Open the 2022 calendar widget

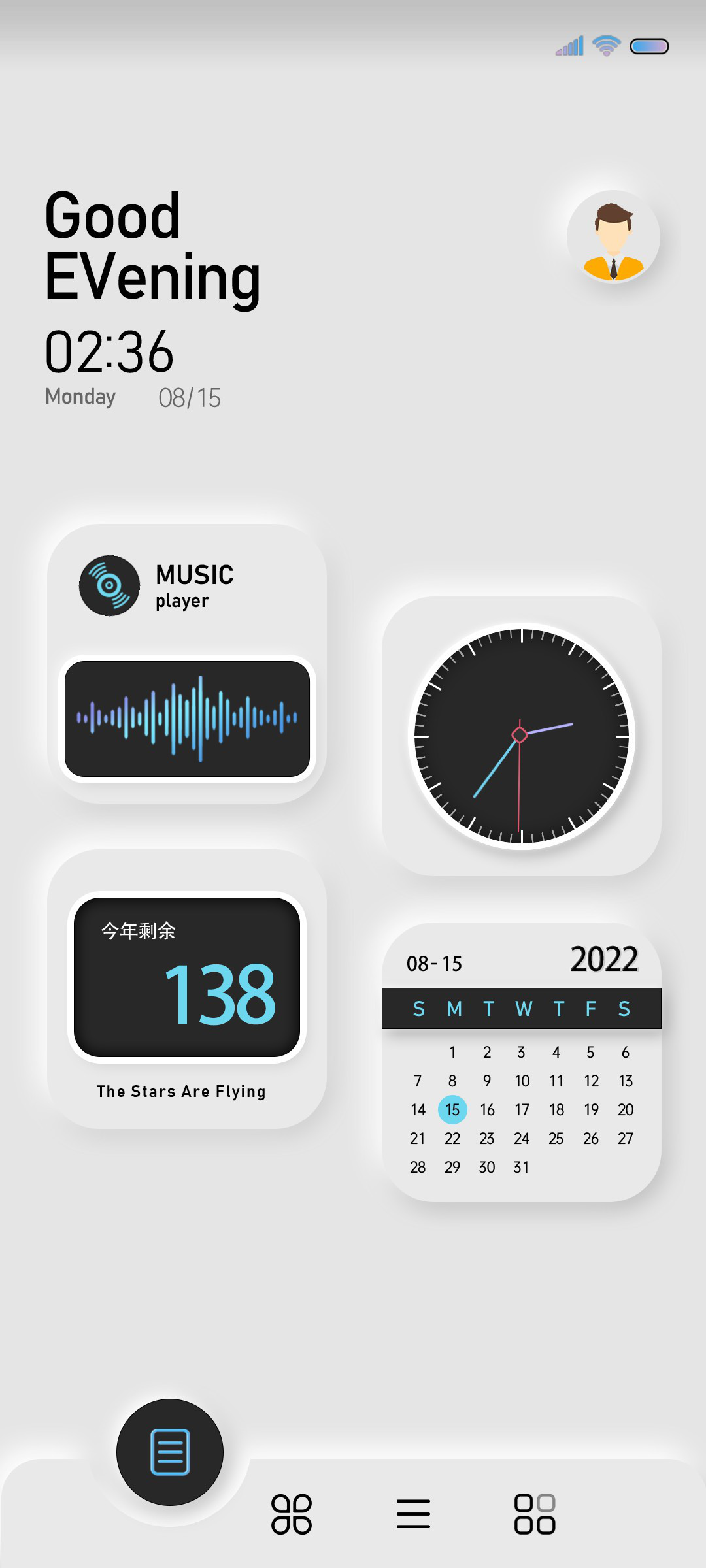(x=522, y=1062)
